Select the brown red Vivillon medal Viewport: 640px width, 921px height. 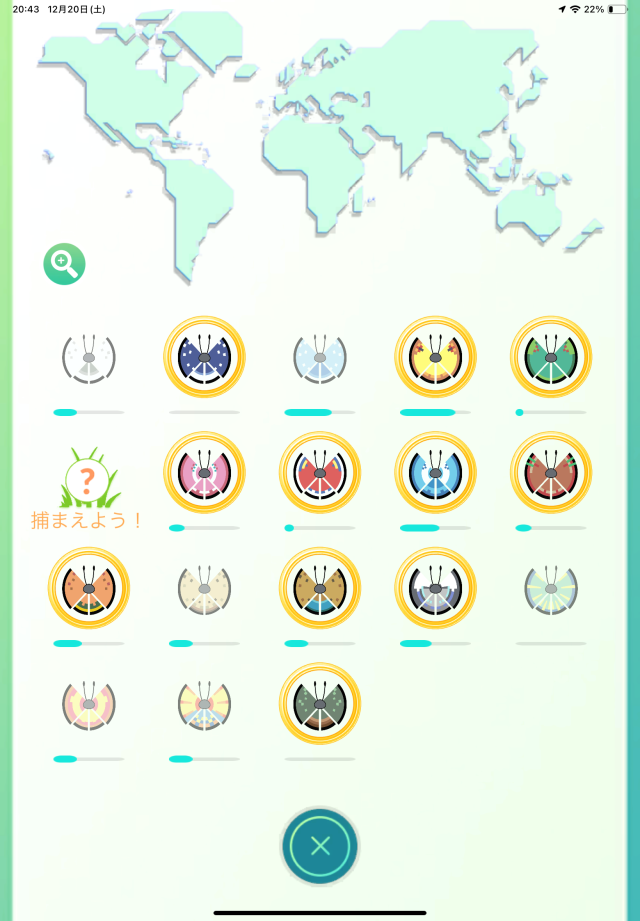click(551, 472)
